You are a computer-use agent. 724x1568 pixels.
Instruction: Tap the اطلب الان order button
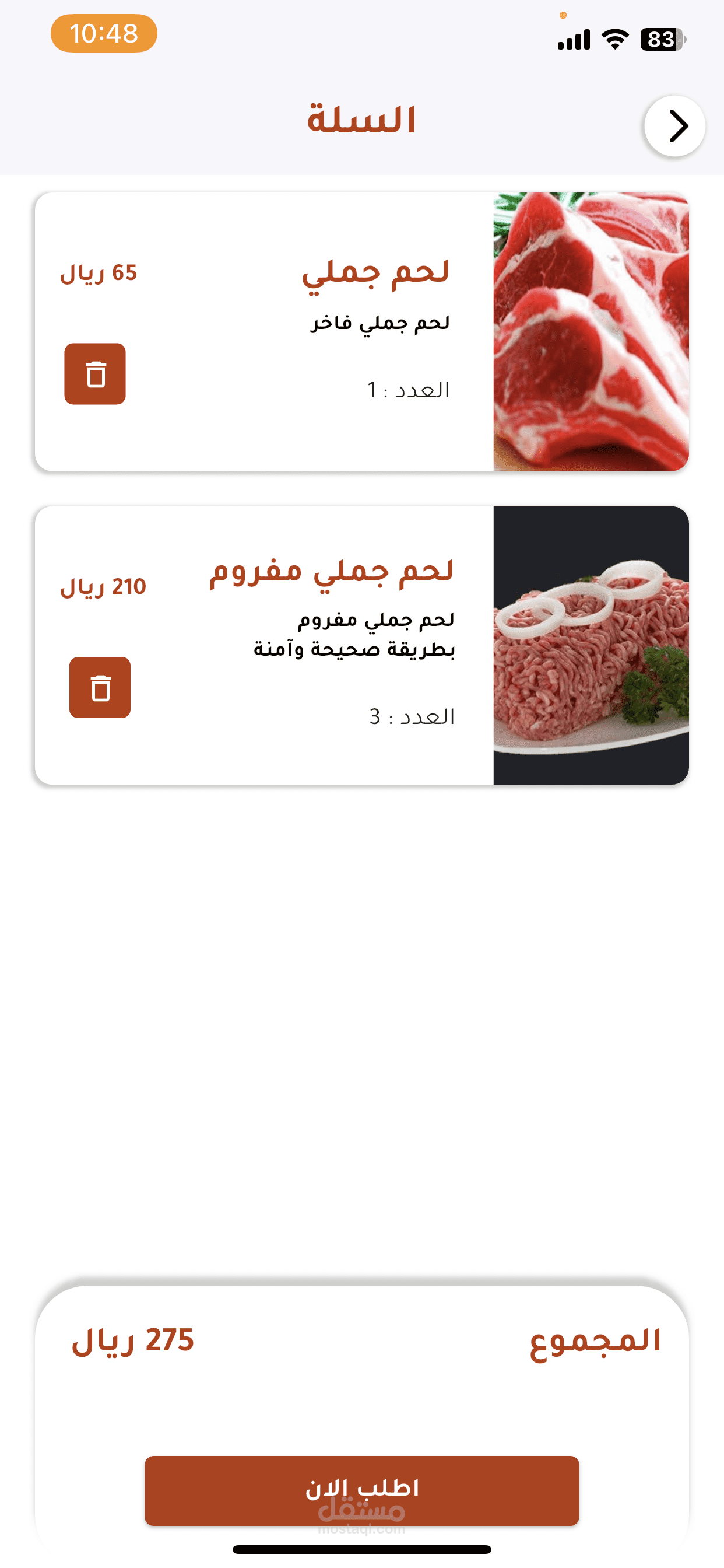click(361, 1490)
